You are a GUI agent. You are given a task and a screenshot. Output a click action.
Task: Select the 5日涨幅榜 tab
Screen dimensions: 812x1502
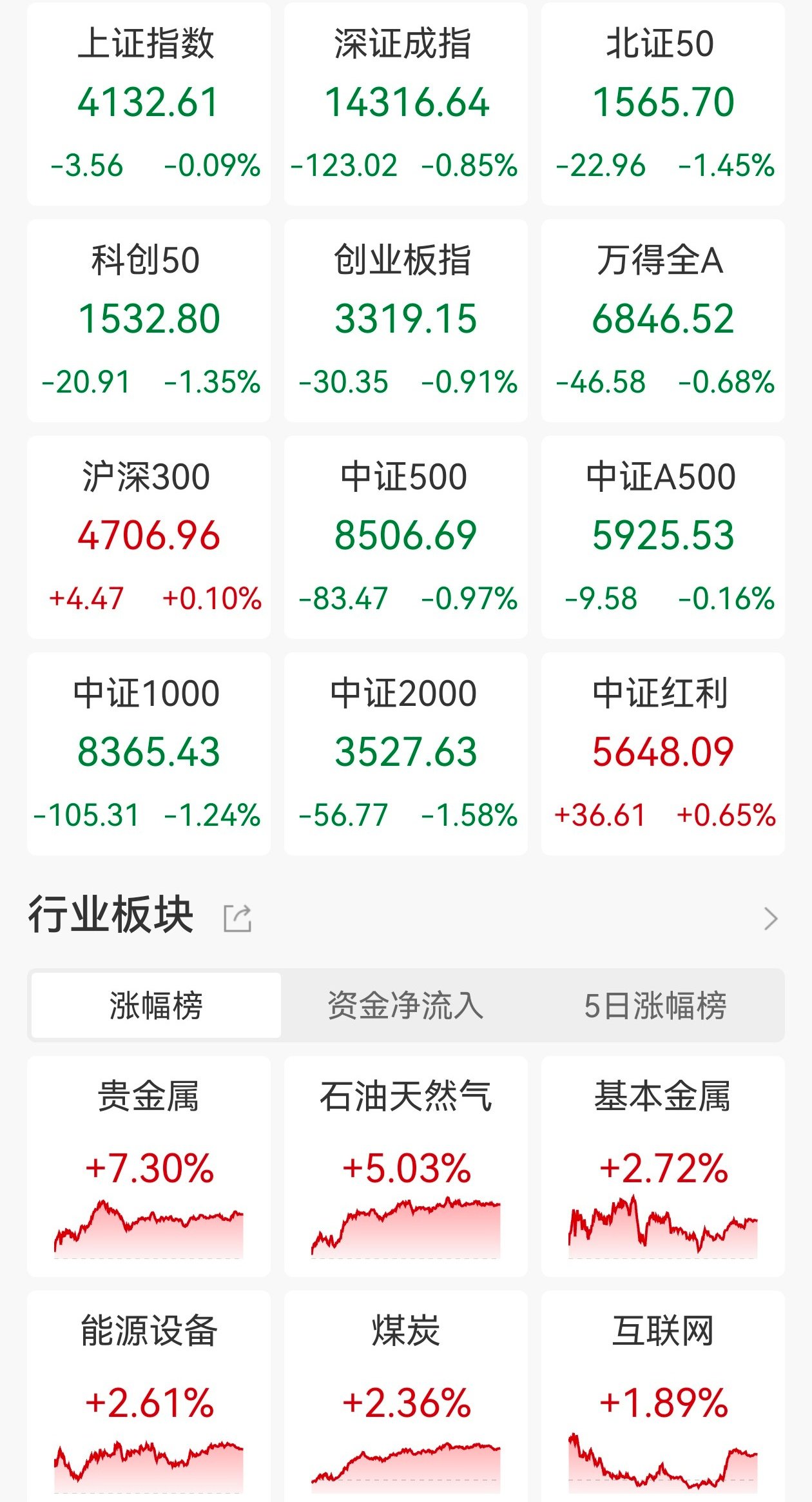(655, 1005)
